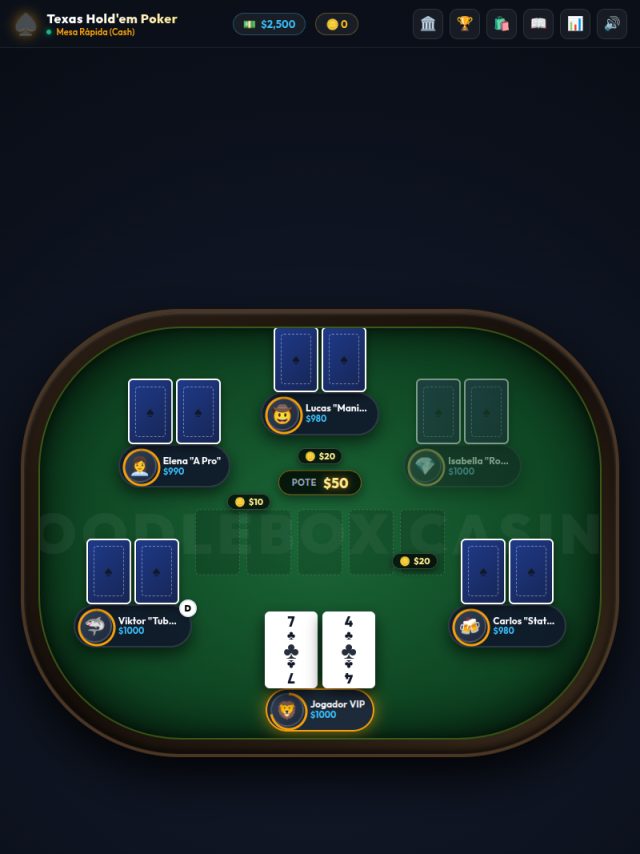Open the bank building icon
This screenshot has height=854, width=640.
428,24
